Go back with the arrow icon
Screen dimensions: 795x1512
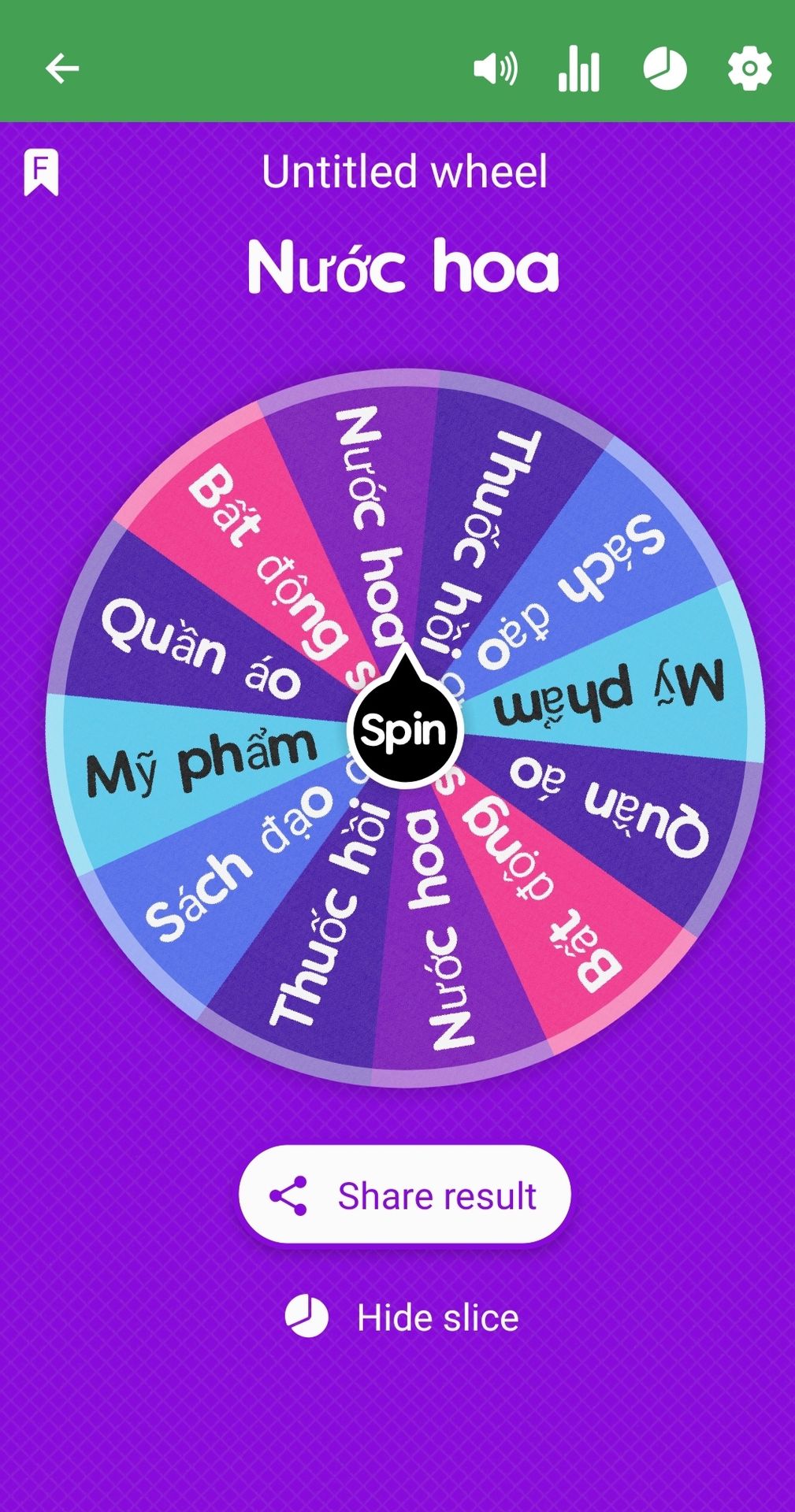[x=61, y=69]
